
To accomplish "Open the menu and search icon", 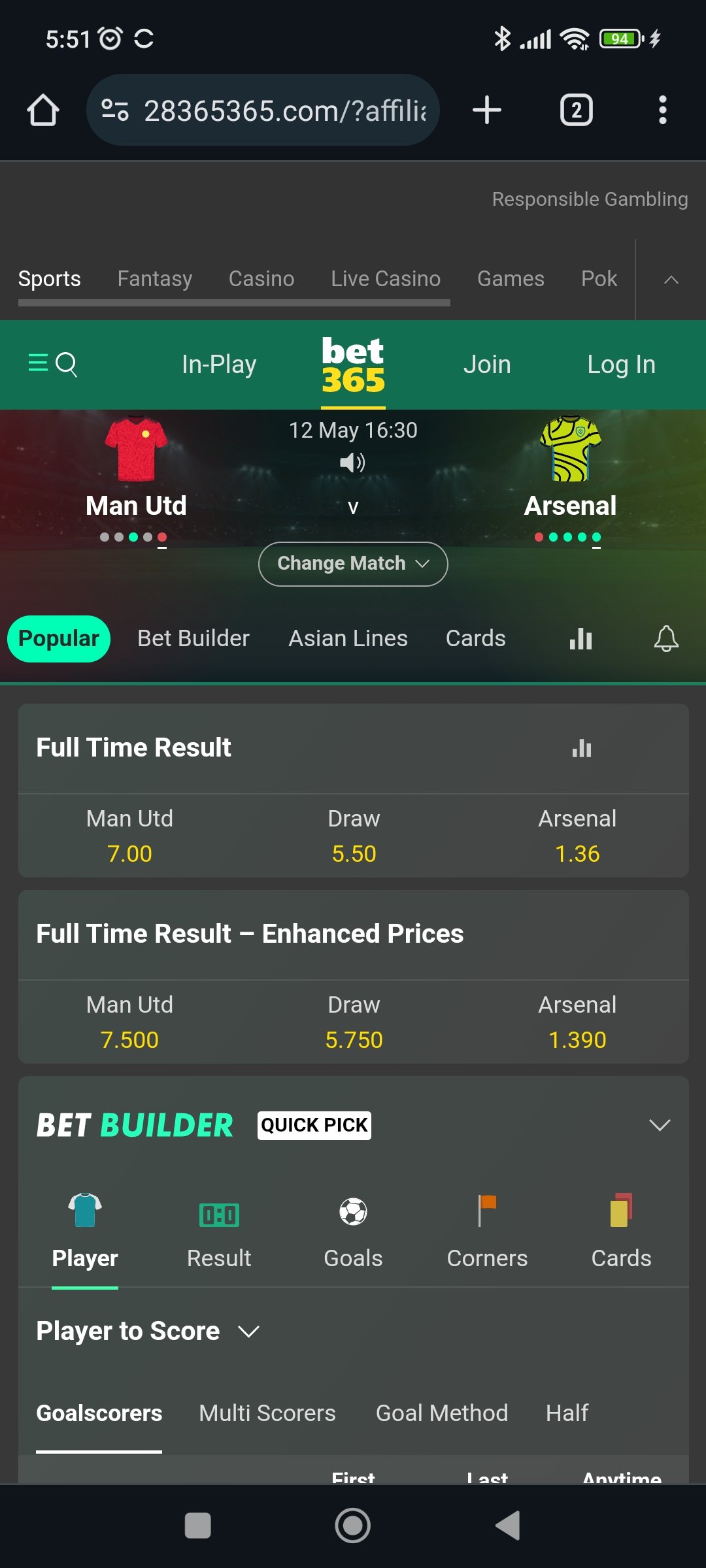I will pos(53,364).
